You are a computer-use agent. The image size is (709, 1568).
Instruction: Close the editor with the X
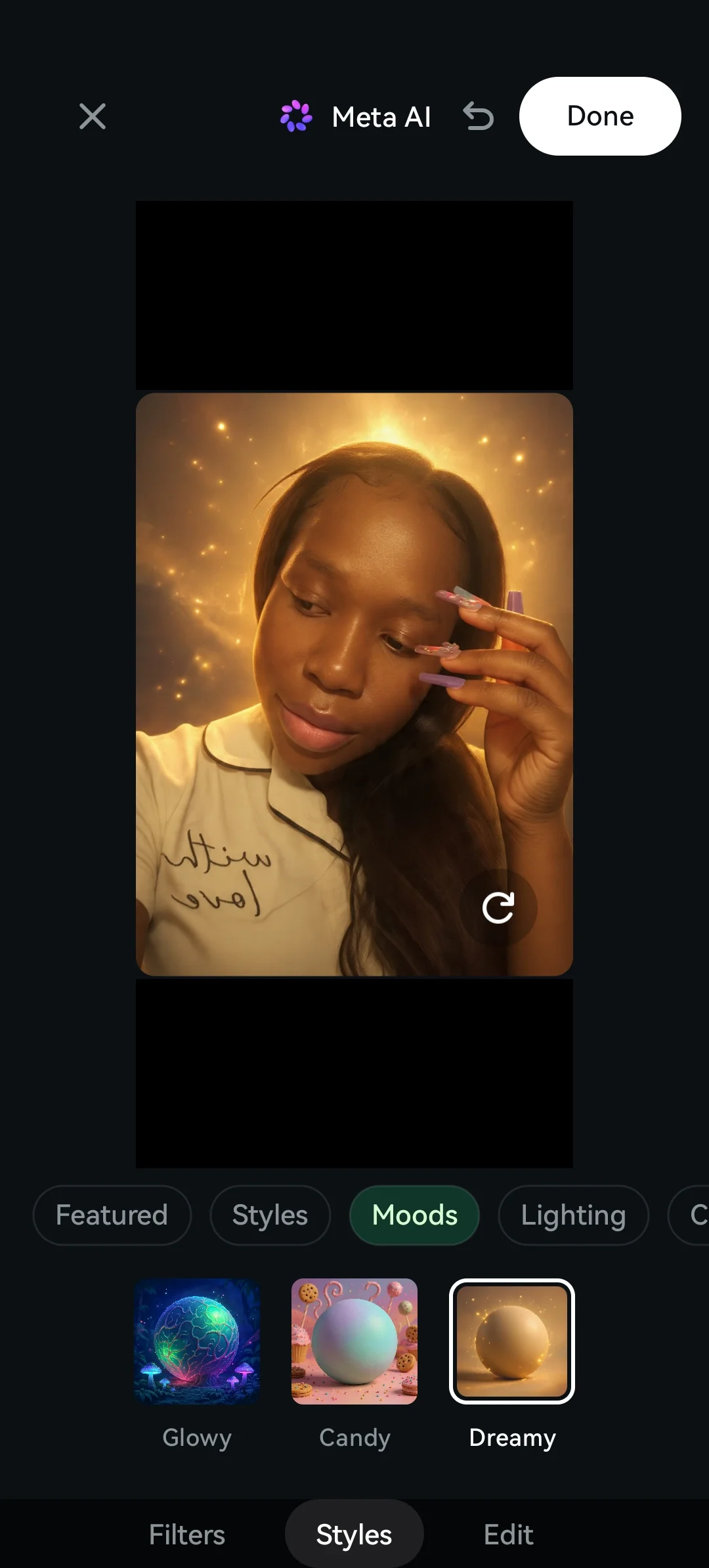coord(93,117)
